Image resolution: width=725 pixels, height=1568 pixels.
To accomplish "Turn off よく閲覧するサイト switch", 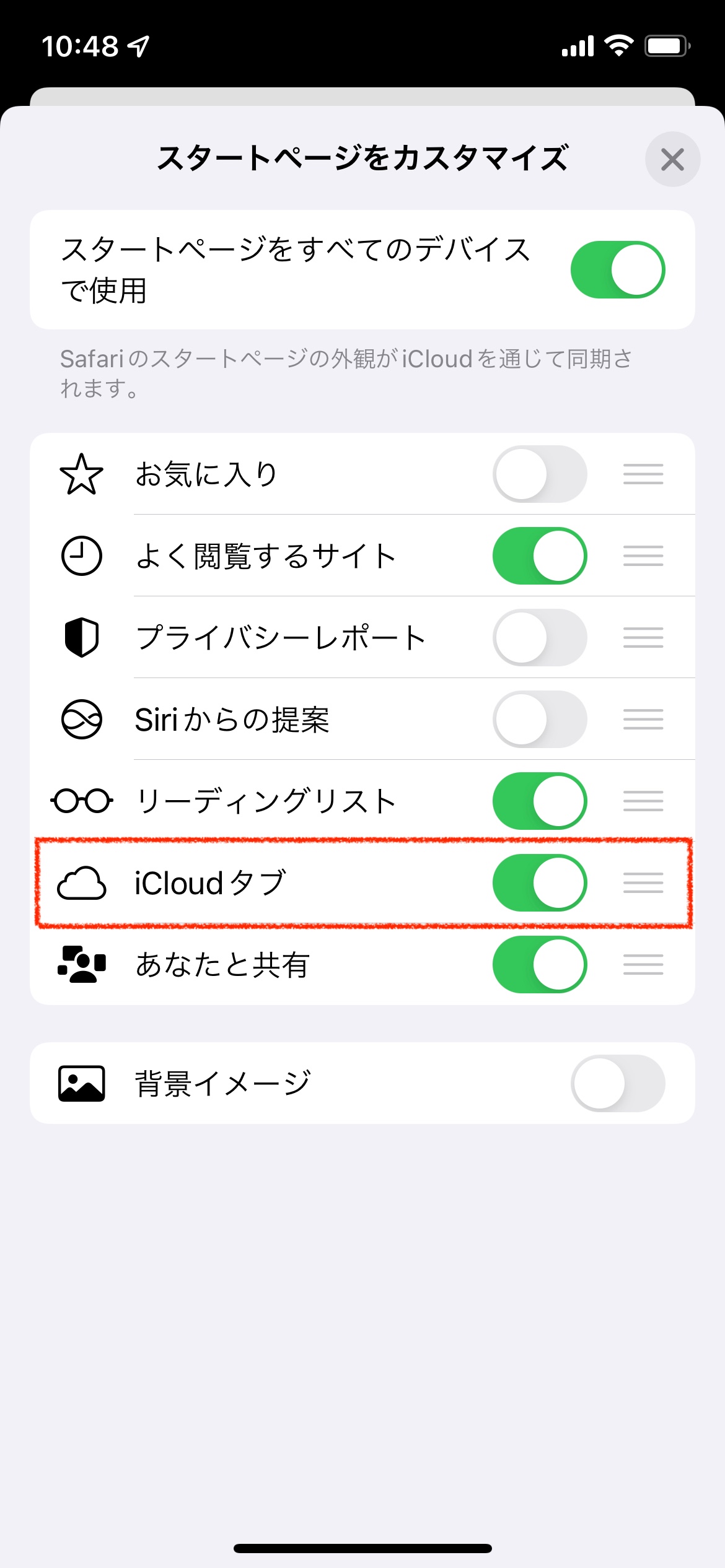I will 540,556.
